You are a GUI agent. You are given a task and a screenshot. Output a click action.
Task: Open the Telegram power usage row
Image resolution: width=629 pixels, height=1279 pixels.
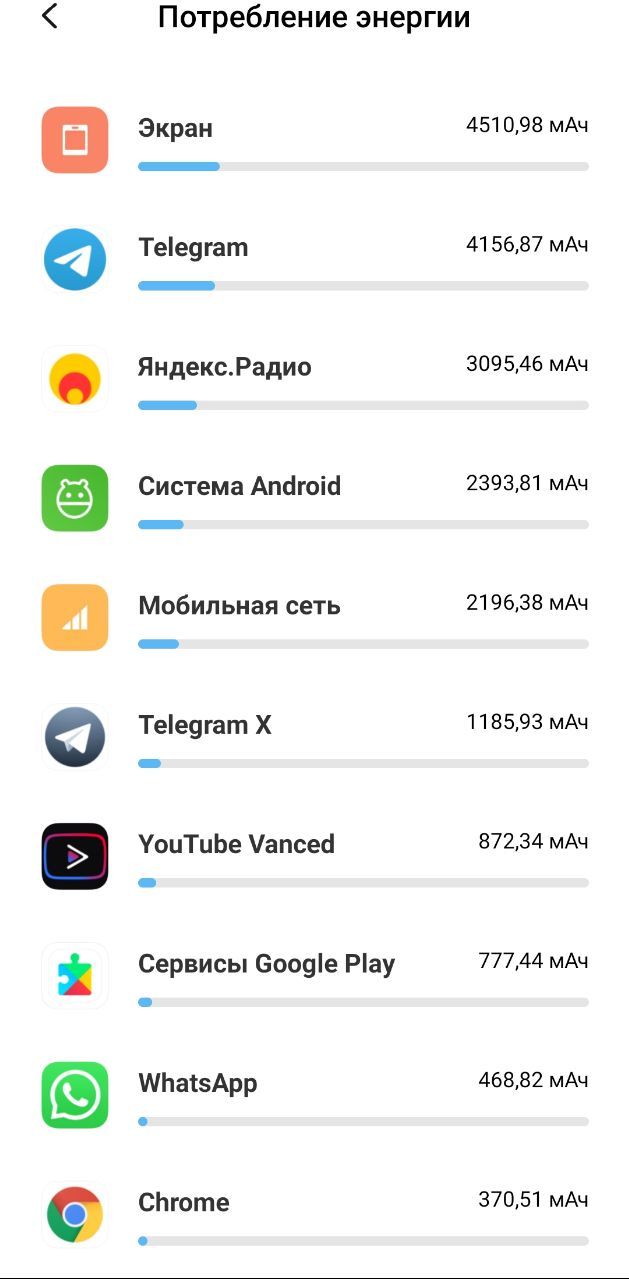tap(314, 259)
